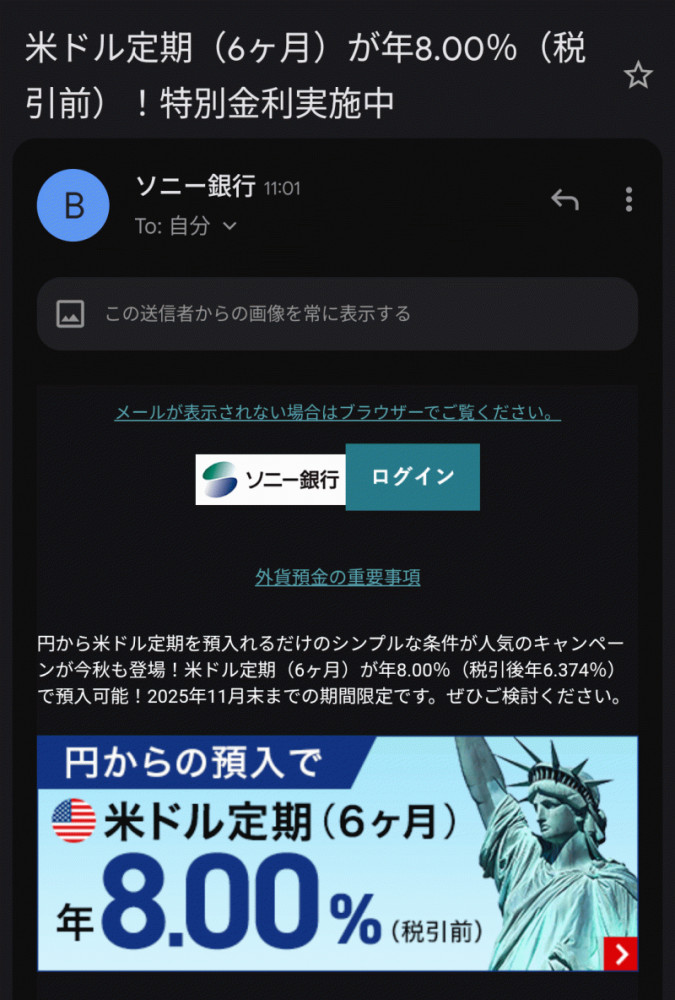Open the 外貨預金の重要事項 link
Image resolution: width=675 pixels, height=1000 pixels.
(337, 577)
